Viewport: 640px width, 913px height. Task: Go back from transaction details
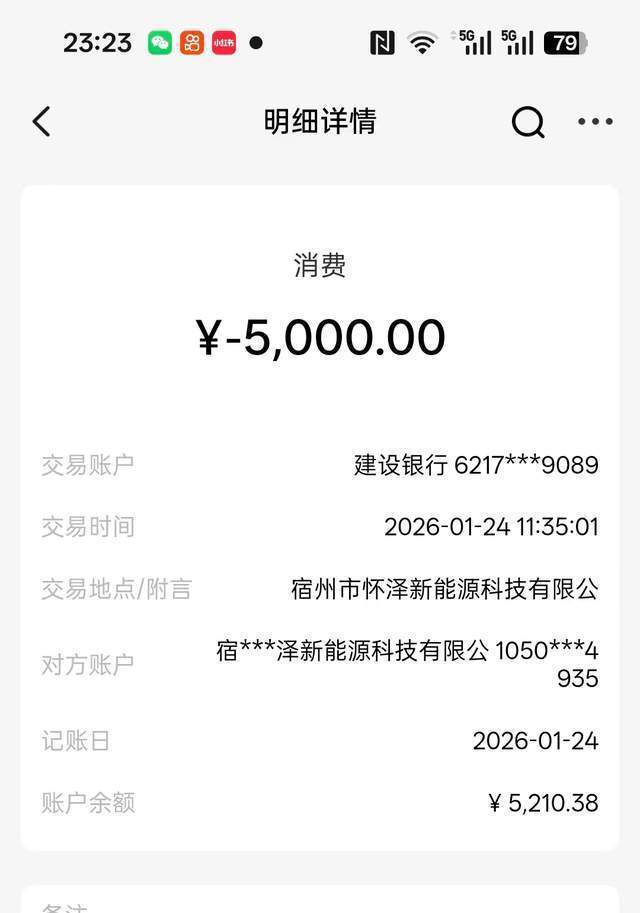coord(41,122)
